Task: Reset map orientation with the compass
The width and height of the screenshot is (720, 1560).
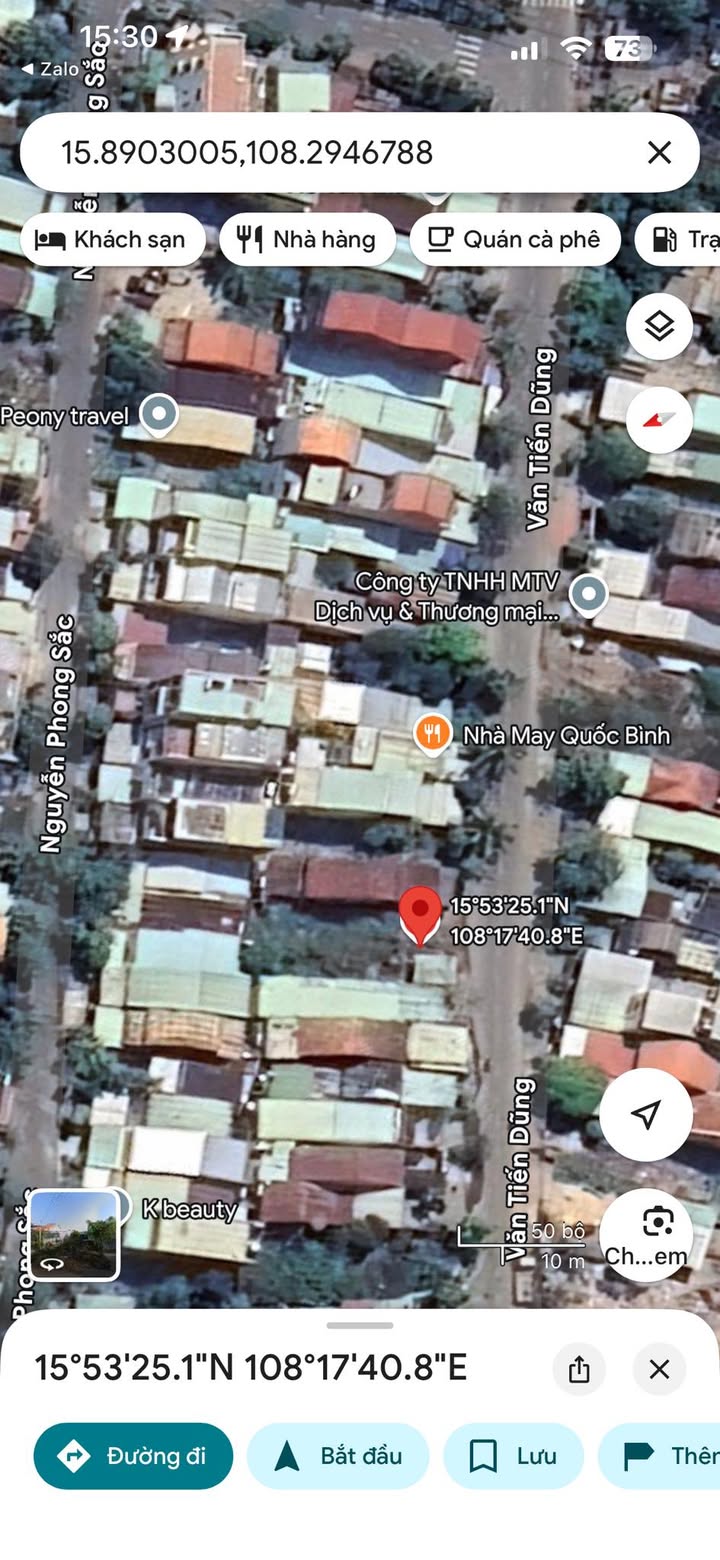Action: [659, 419]
